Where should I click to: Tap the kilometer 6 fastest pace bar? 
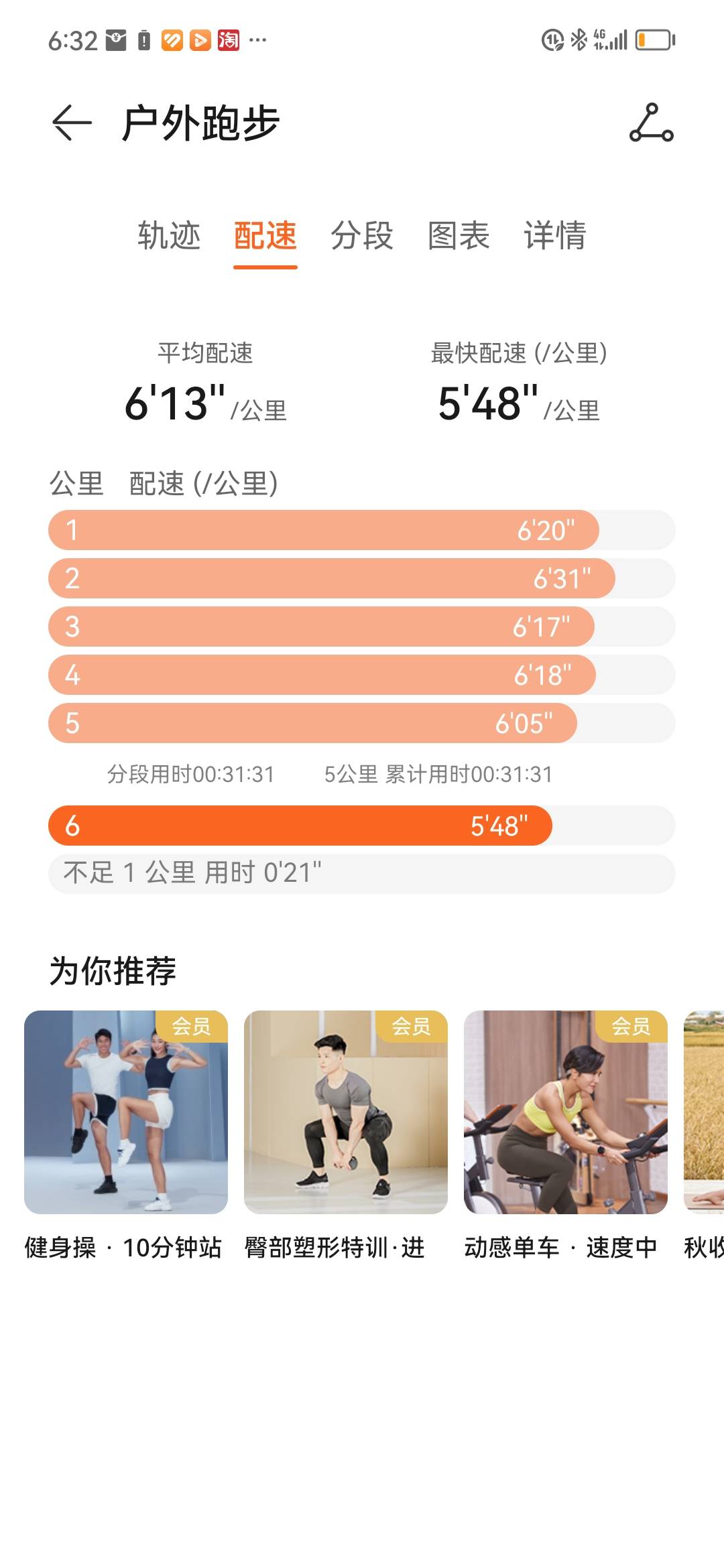click(300, 826)
